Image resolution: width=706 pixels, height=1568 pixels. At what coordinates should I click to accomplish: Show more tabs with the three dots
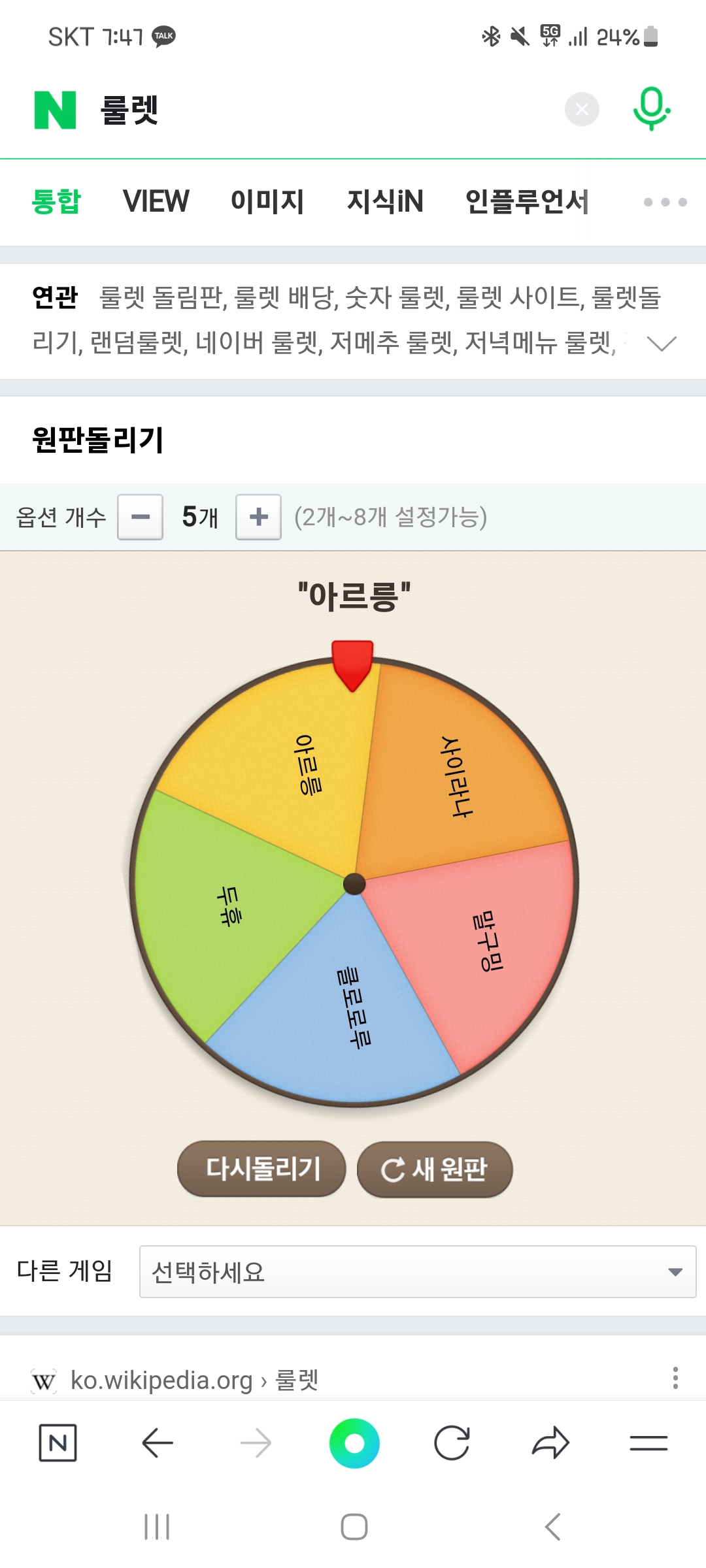pyautogui.click(x=665, y=202)
